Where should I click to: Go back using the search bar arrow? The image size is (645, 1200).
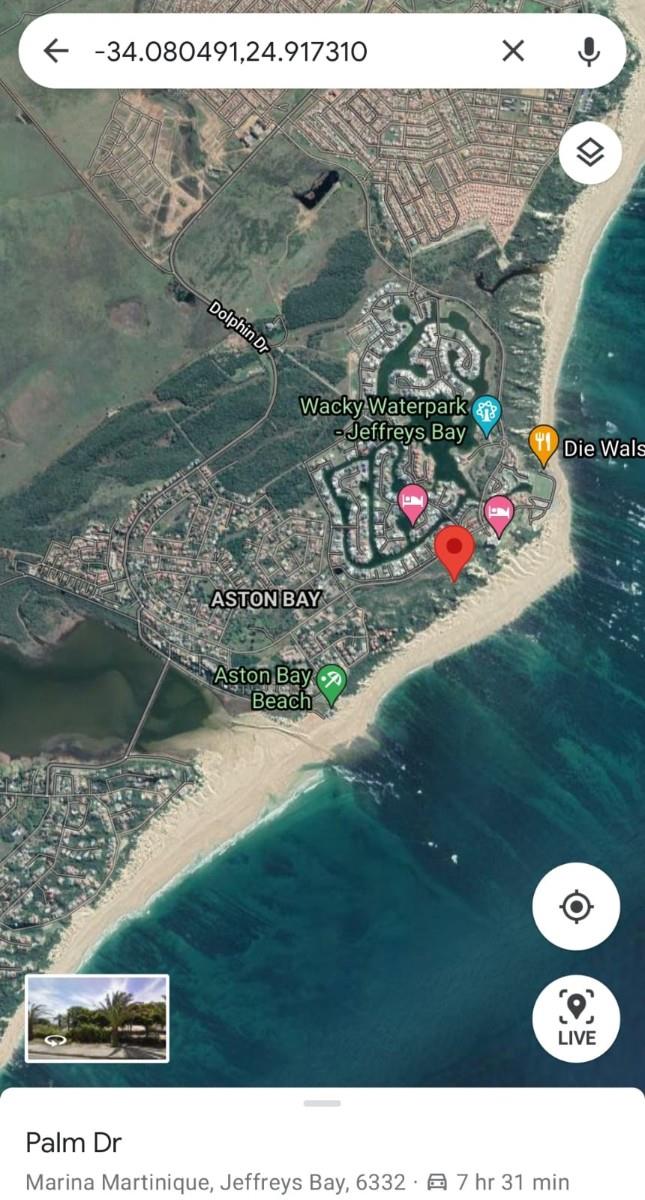[x=56, y=51]
